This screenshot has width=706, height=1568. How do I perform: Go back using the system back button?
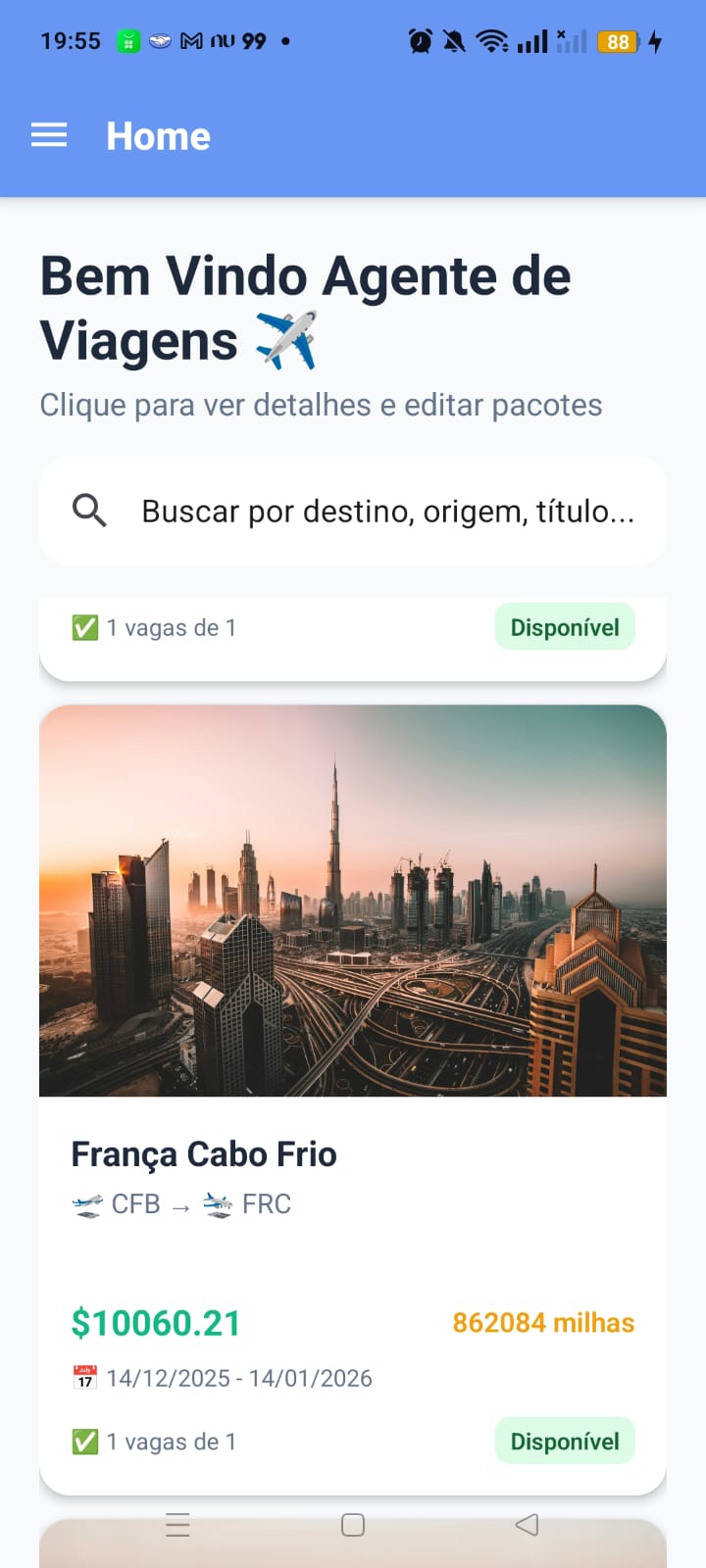(527, 1524)
